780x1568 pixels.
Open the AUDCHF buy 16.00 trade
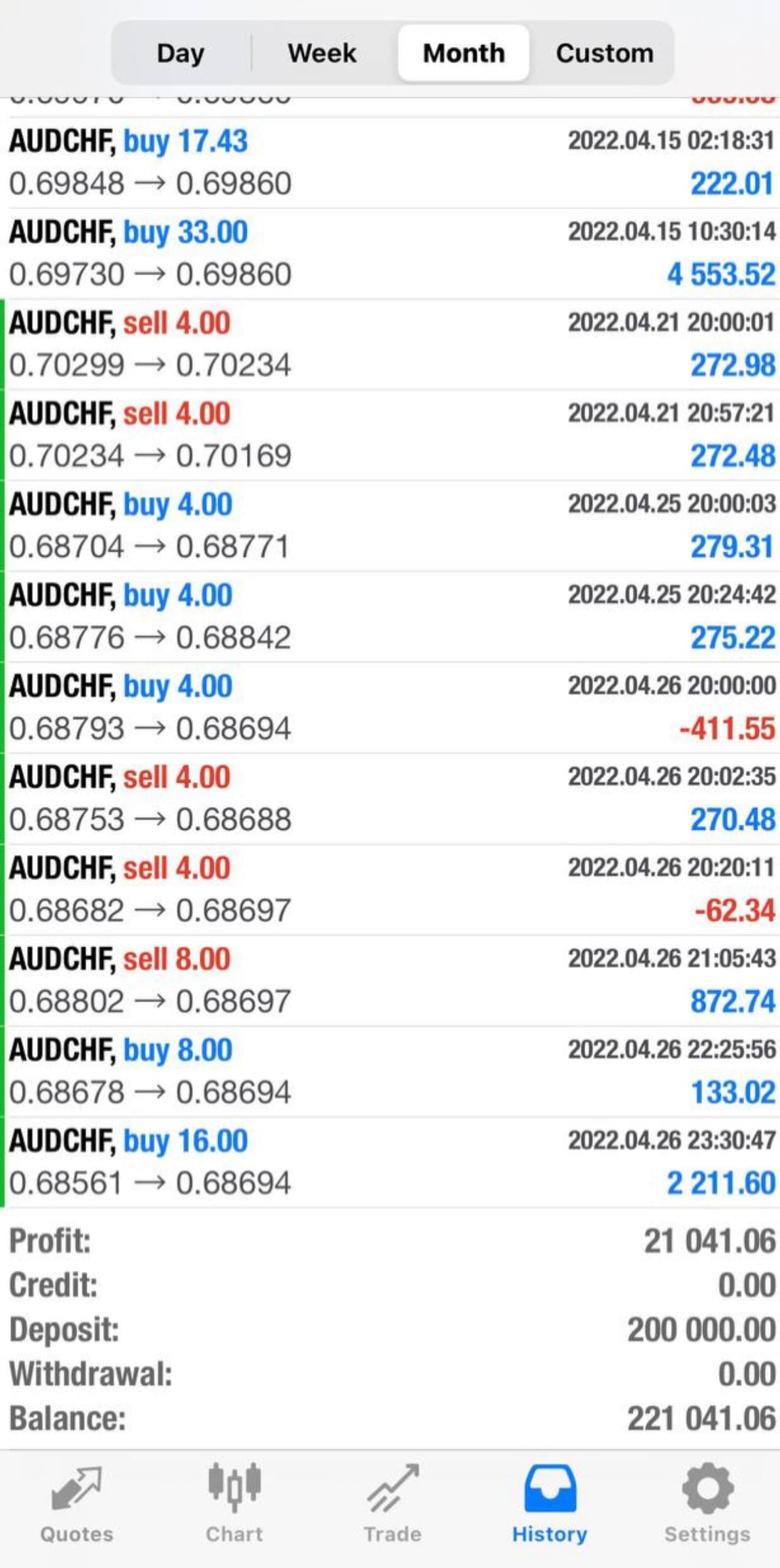pos(389,1162)
